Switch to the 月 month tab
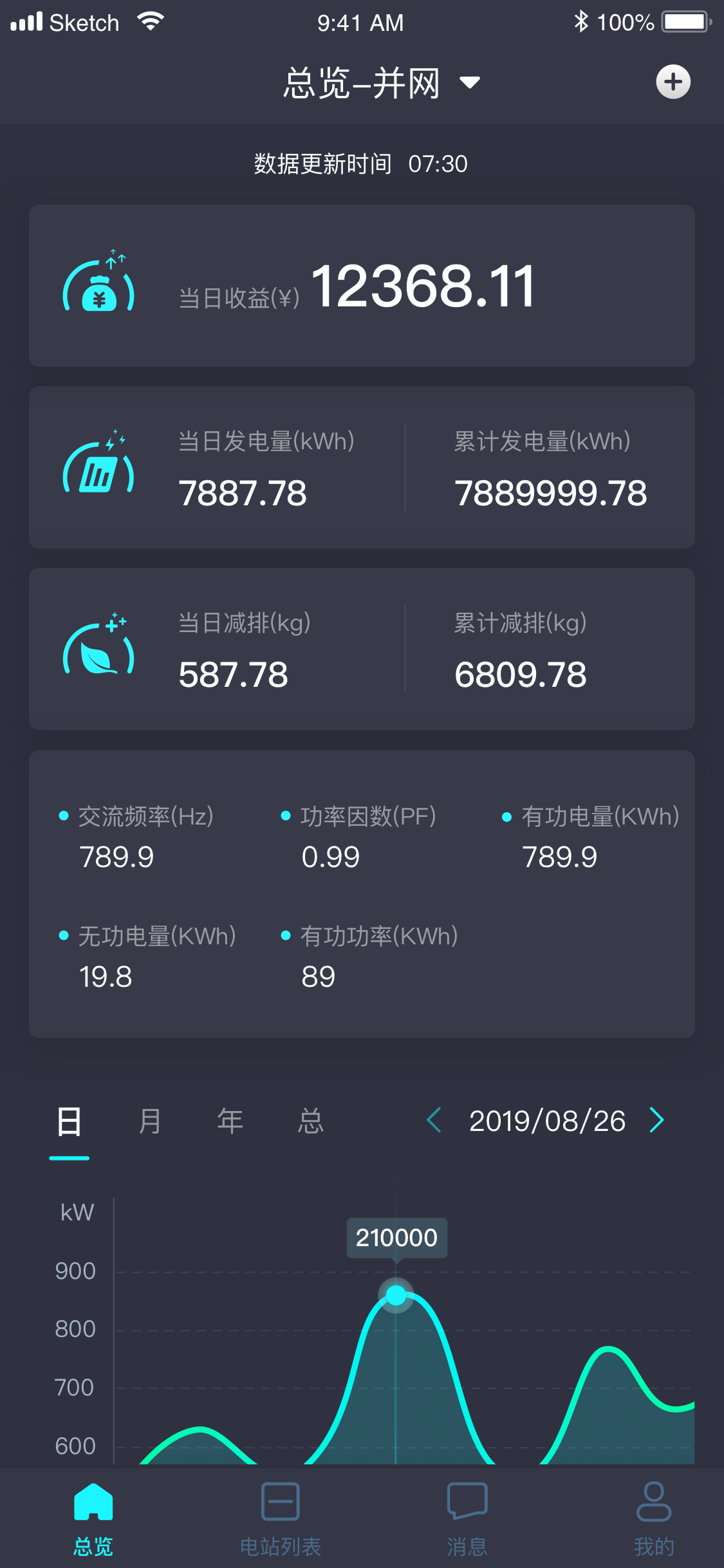The width and height of the screenshot is (724, 1568). coord(149,1121)
